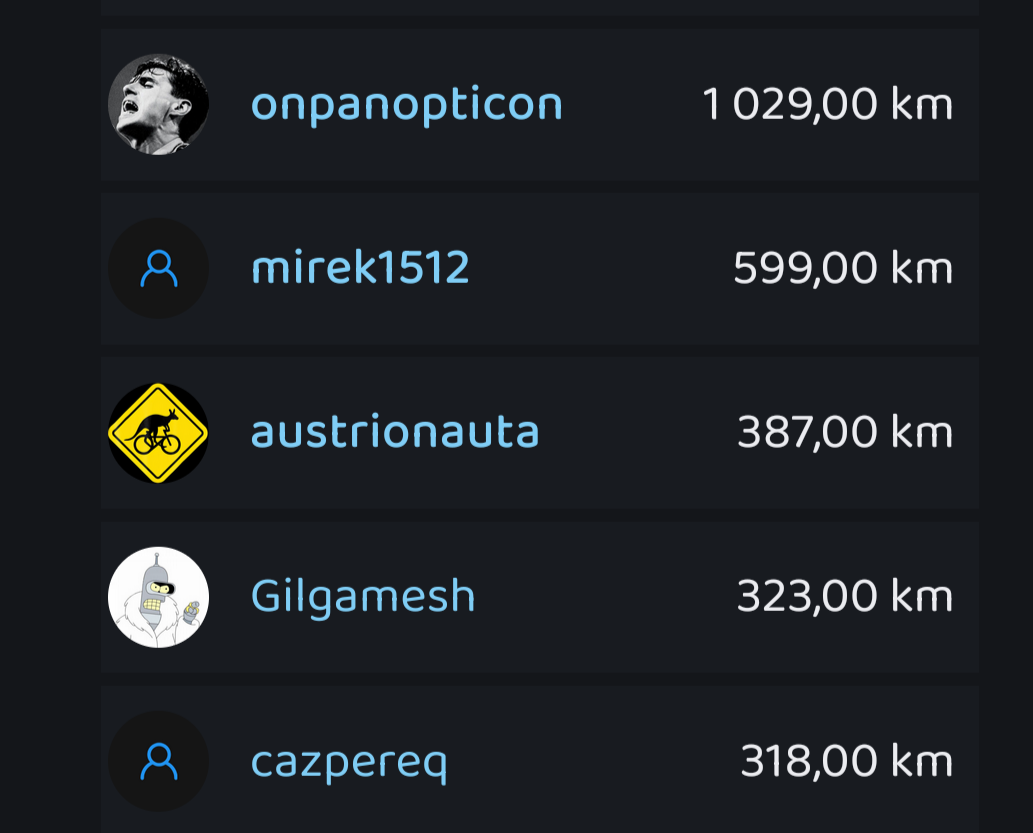Open austrionauta's profile link

tap(395, 432)
